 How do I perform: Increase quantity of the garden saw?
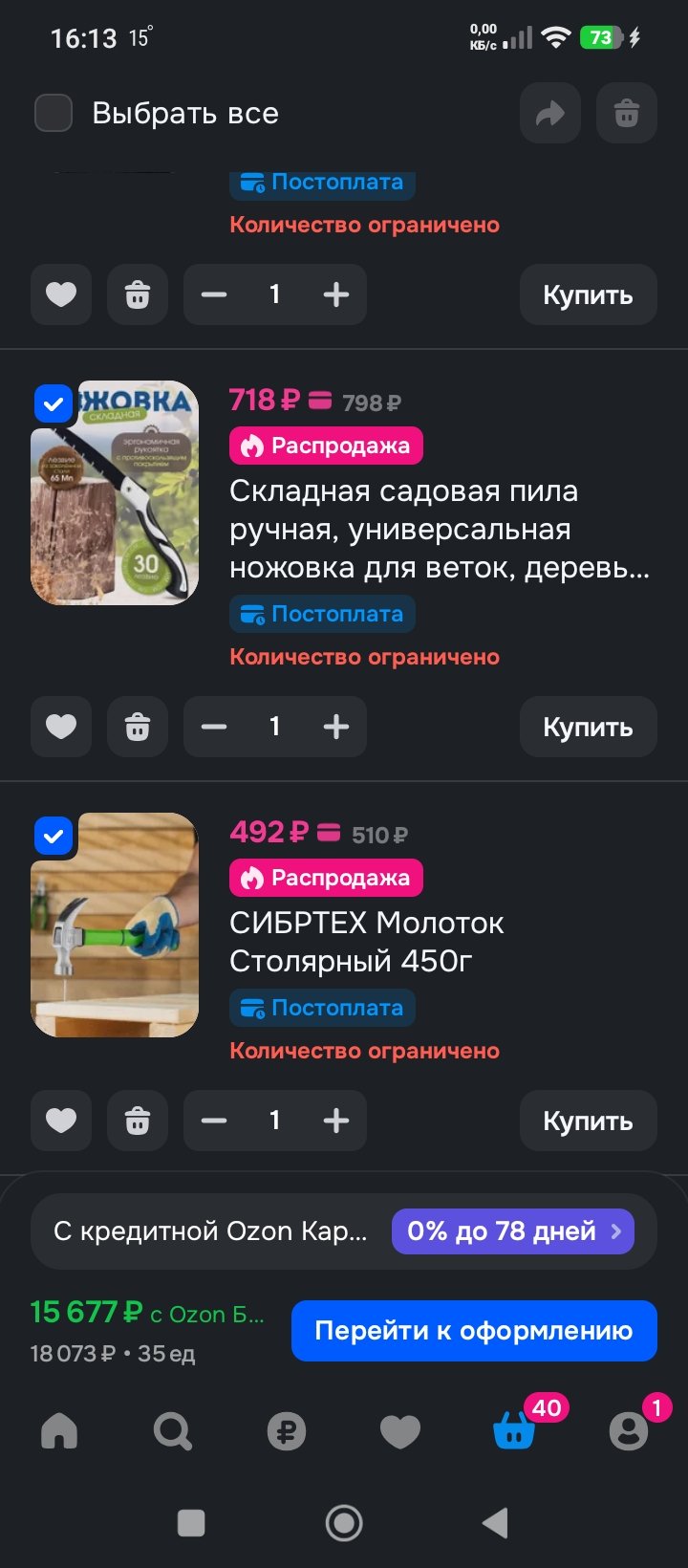click(336, 727)
